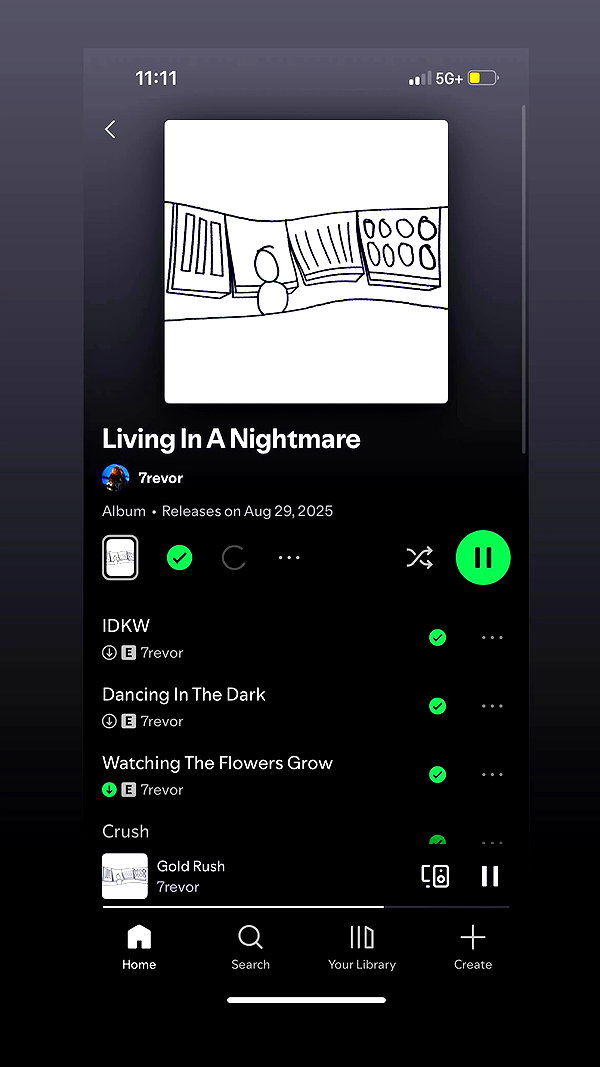Open more options for IDKW
The width and height of the screenshot is (600, 1067).
point(492,638)
